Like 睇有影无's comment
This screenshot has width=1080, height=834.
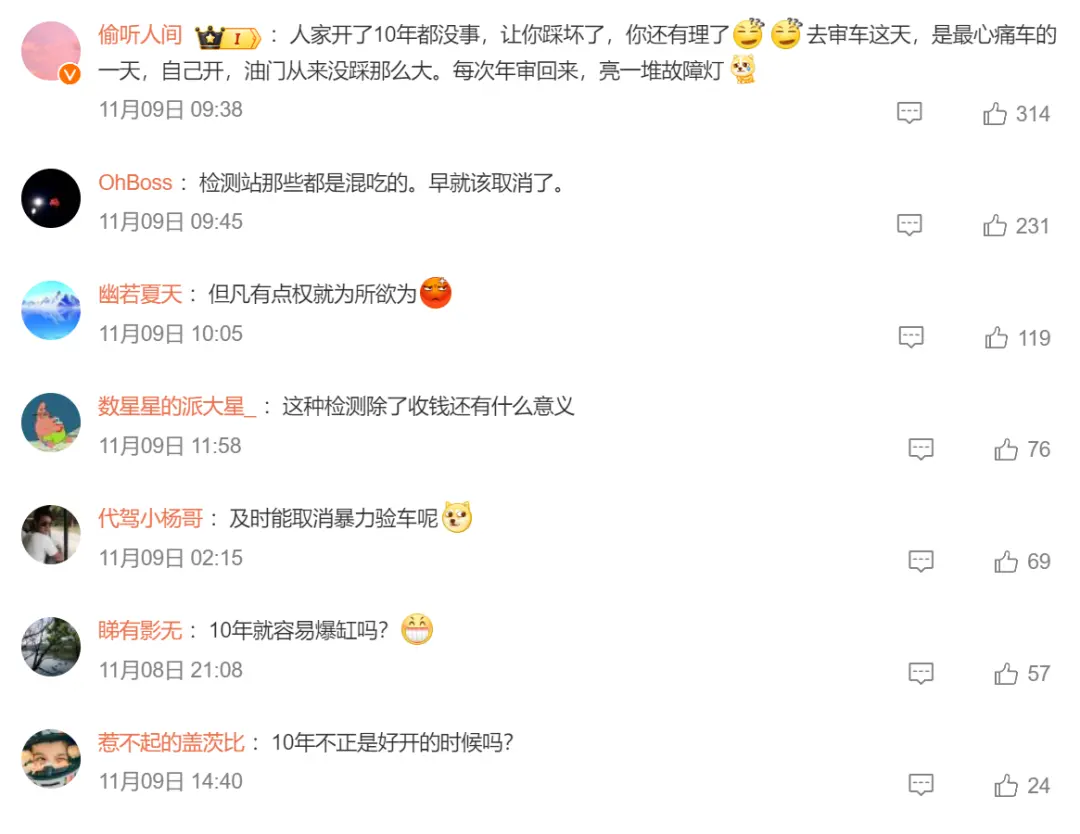point(1006,674)
